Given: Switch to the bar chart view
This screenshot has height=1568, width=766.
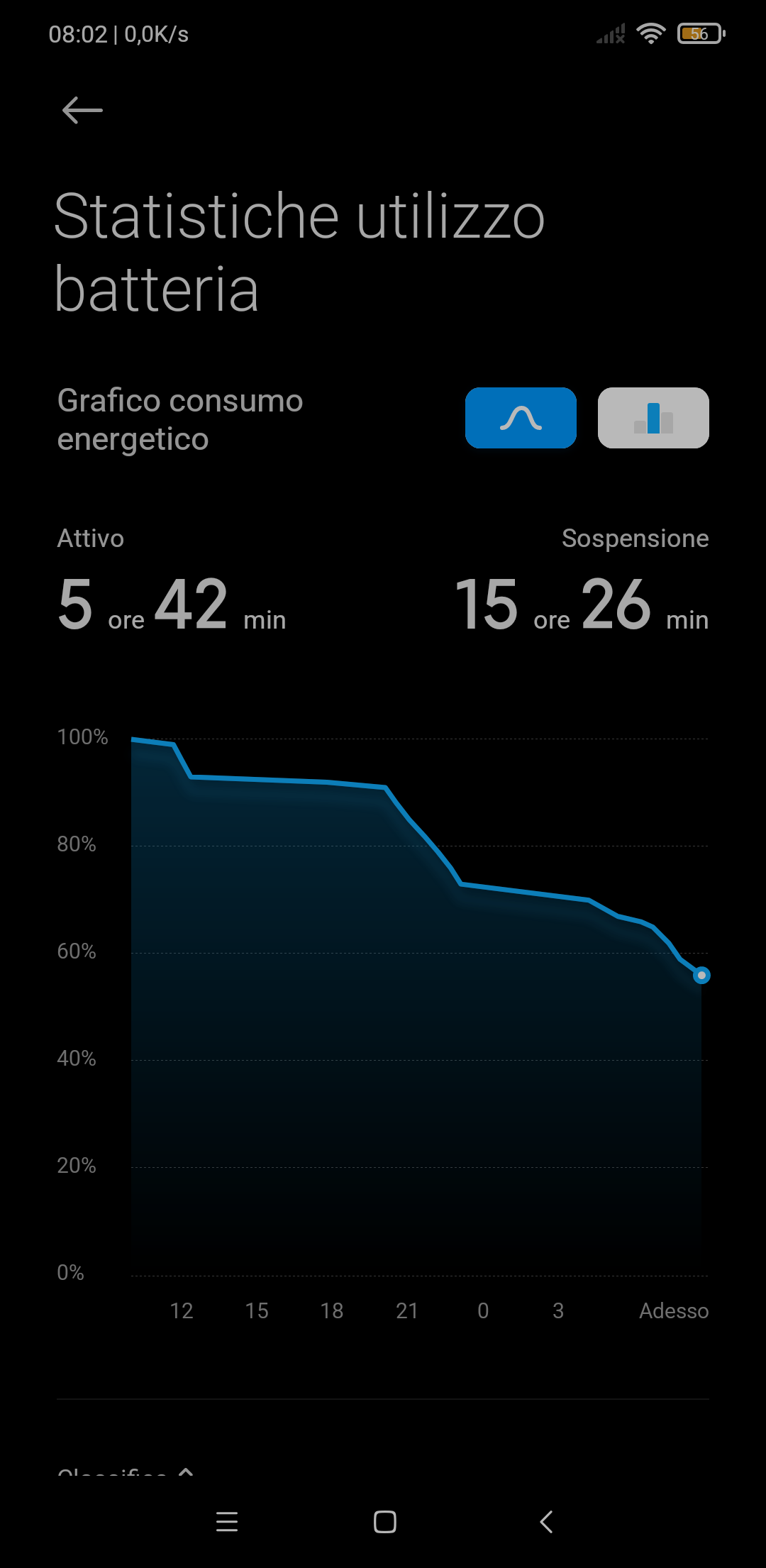Looking at the screenshot, I should click(x=653, y=418).
